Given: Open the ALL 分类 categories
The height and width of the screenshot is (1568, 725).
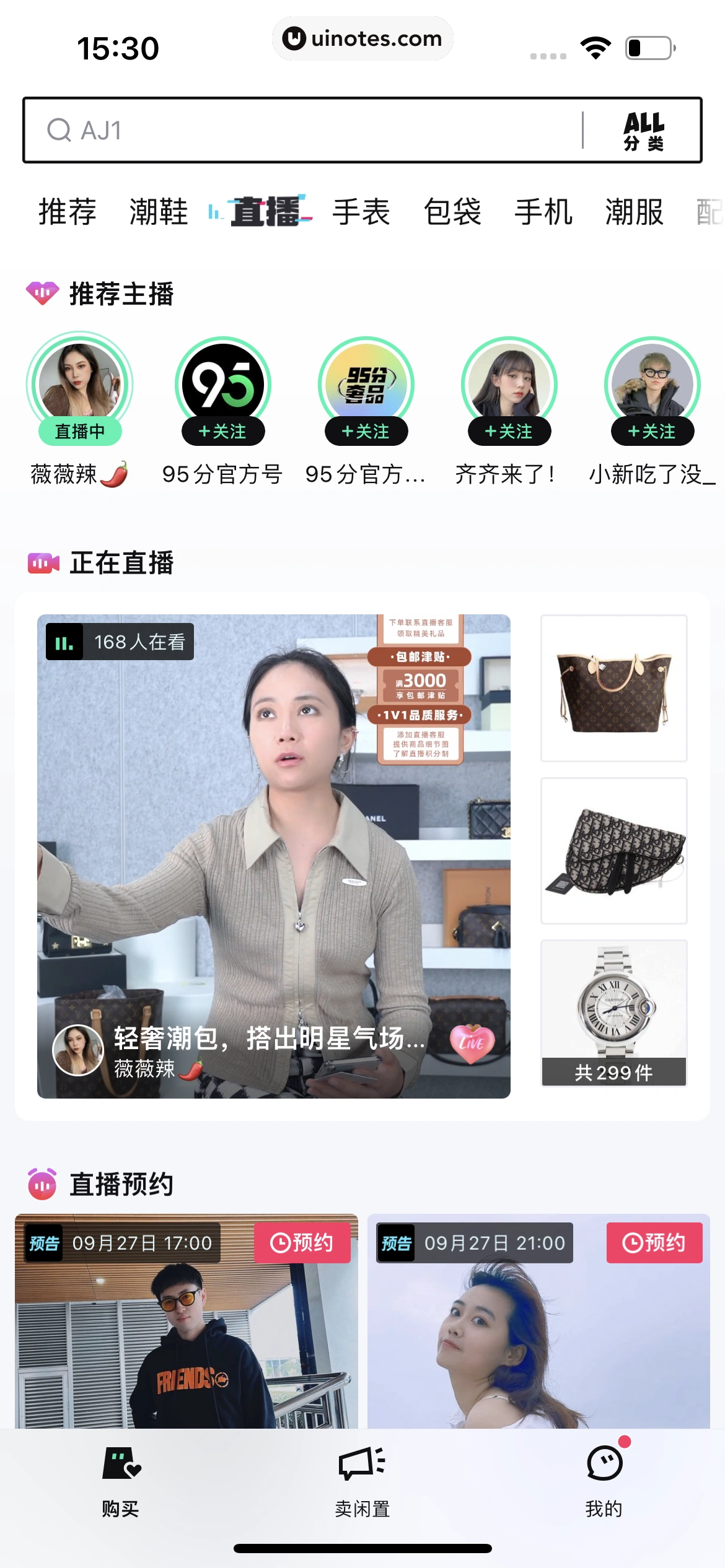Looking at the screenshot, I should (x=643, y=131).
